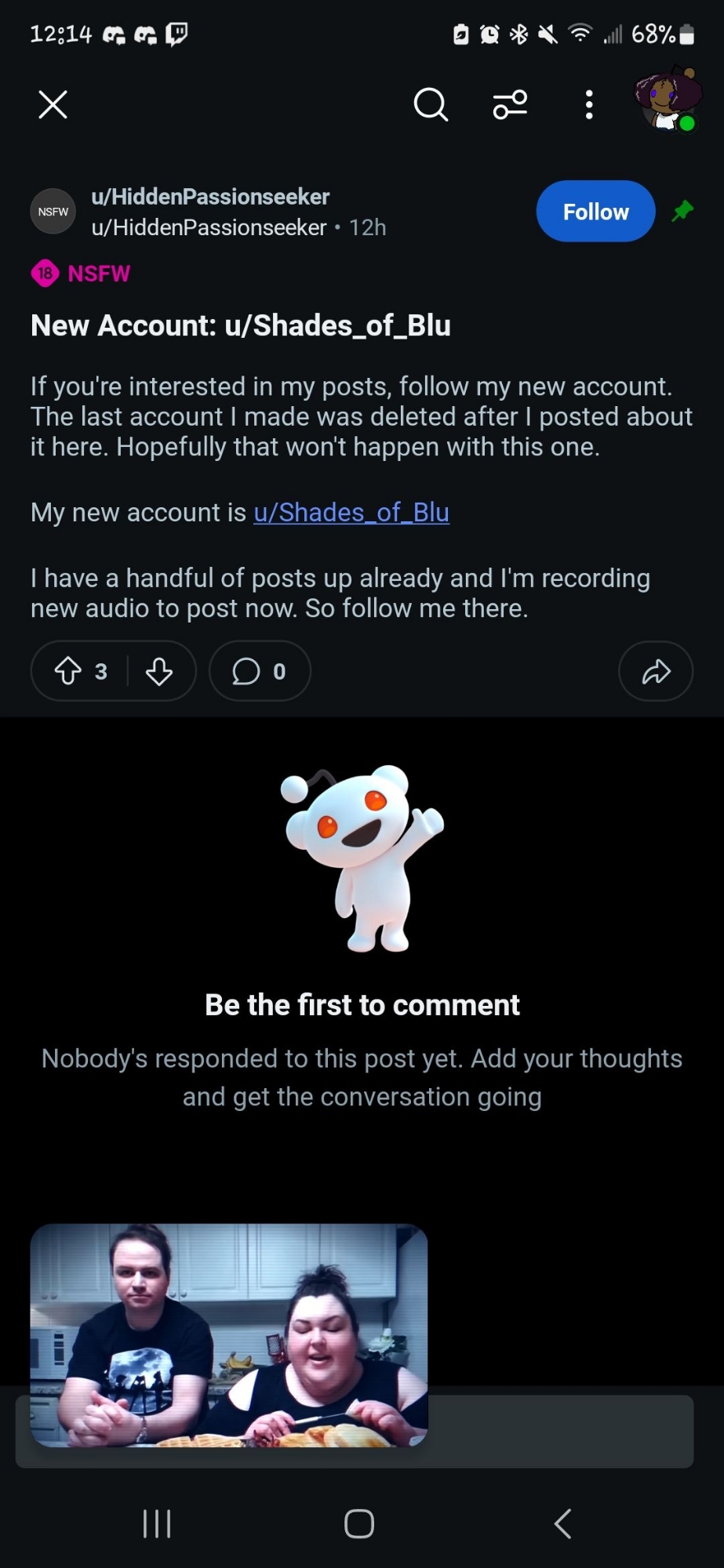Go to the system home screen

click(x=359, y=1524)
